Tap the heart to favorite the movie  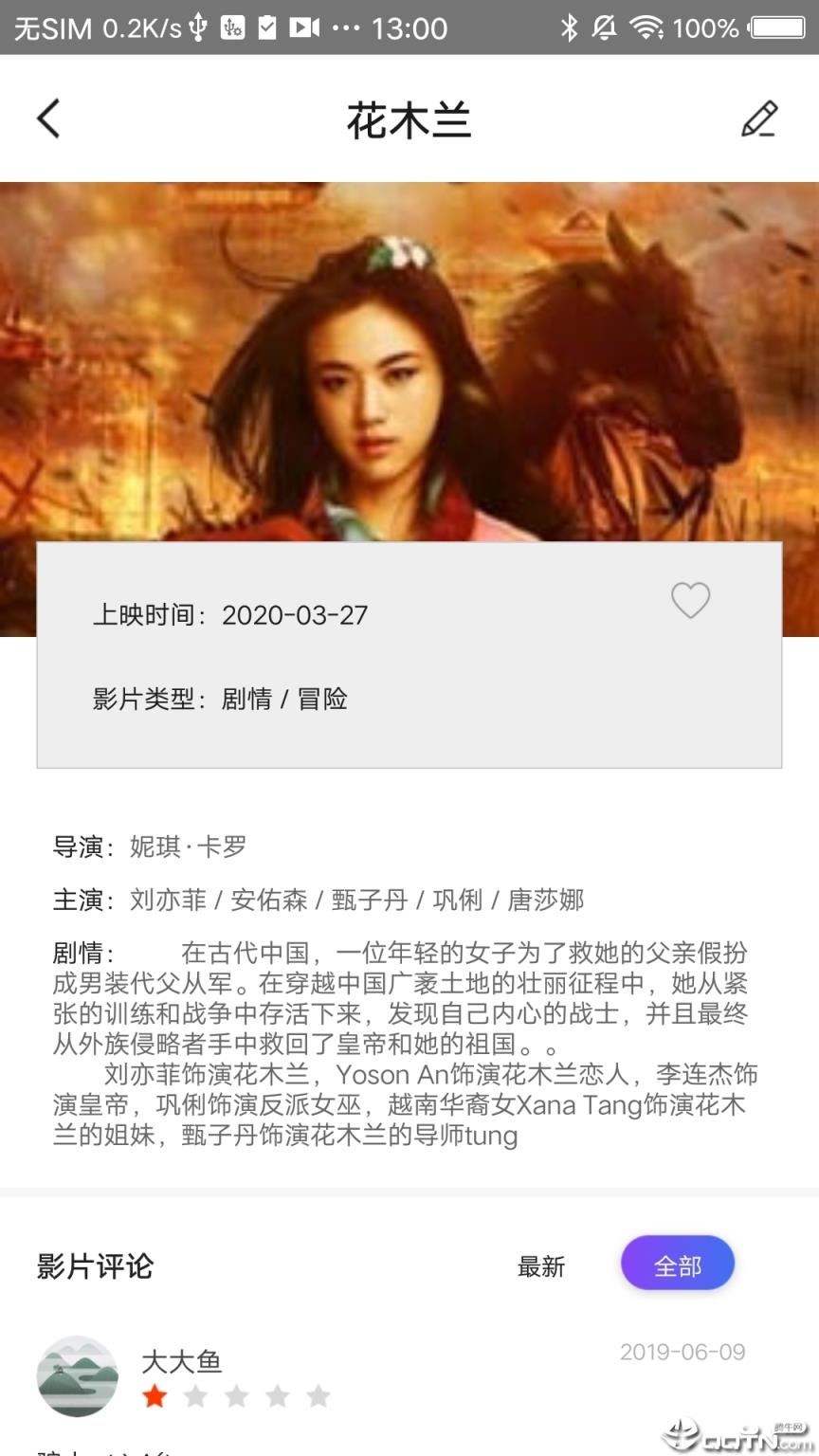(690, 601)
